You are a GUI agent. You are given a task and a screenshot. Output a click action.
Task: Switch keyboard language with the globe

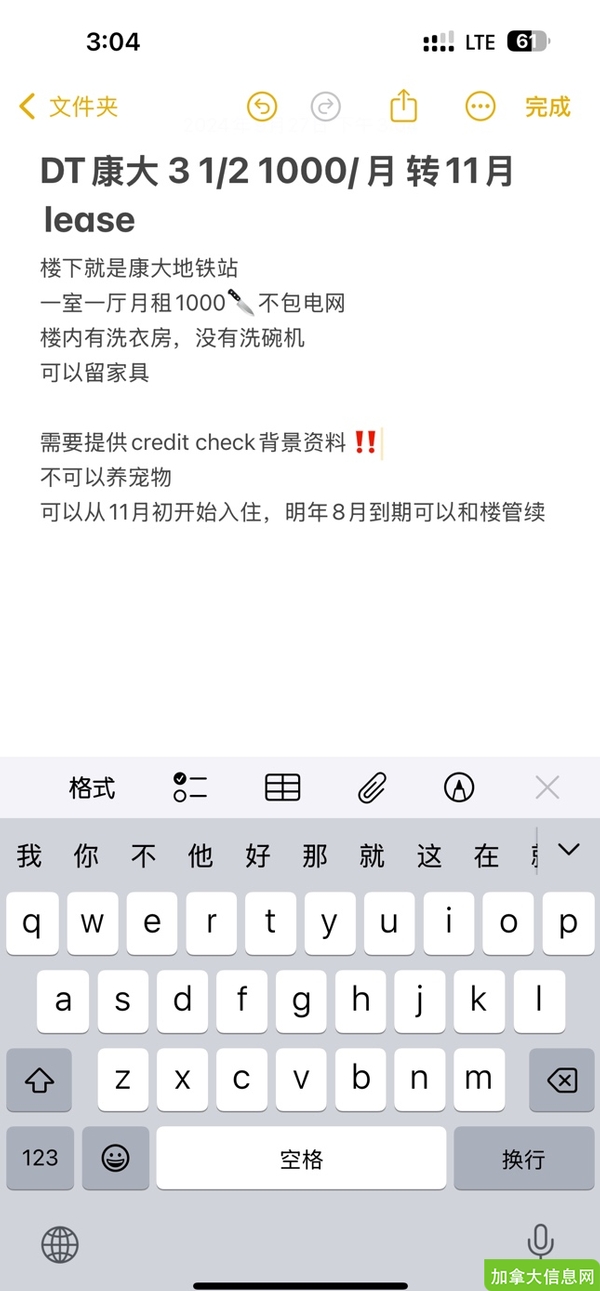[x=59, y=1246]
